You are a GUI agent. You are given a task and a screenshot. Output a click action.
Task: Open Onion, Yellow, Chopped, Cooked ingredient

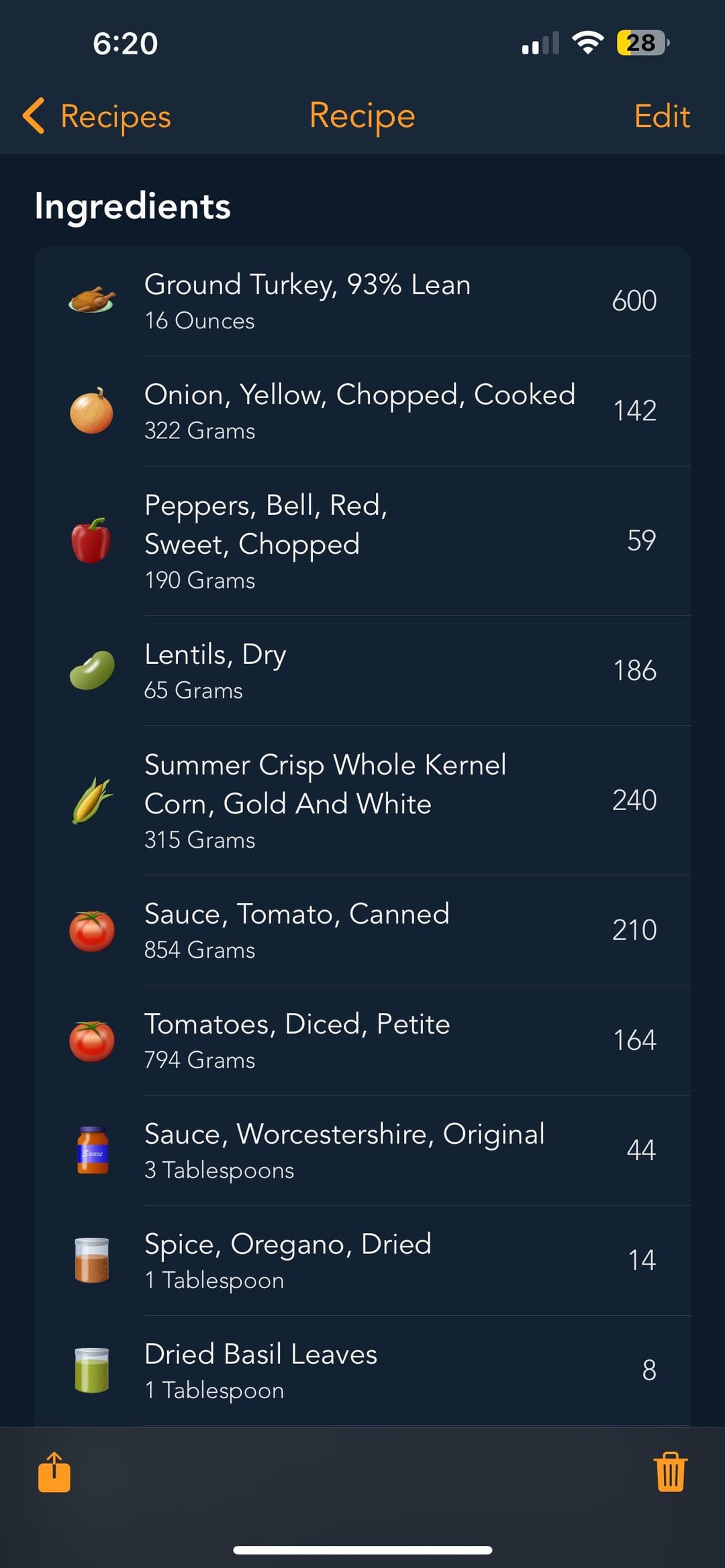point(362,411)
